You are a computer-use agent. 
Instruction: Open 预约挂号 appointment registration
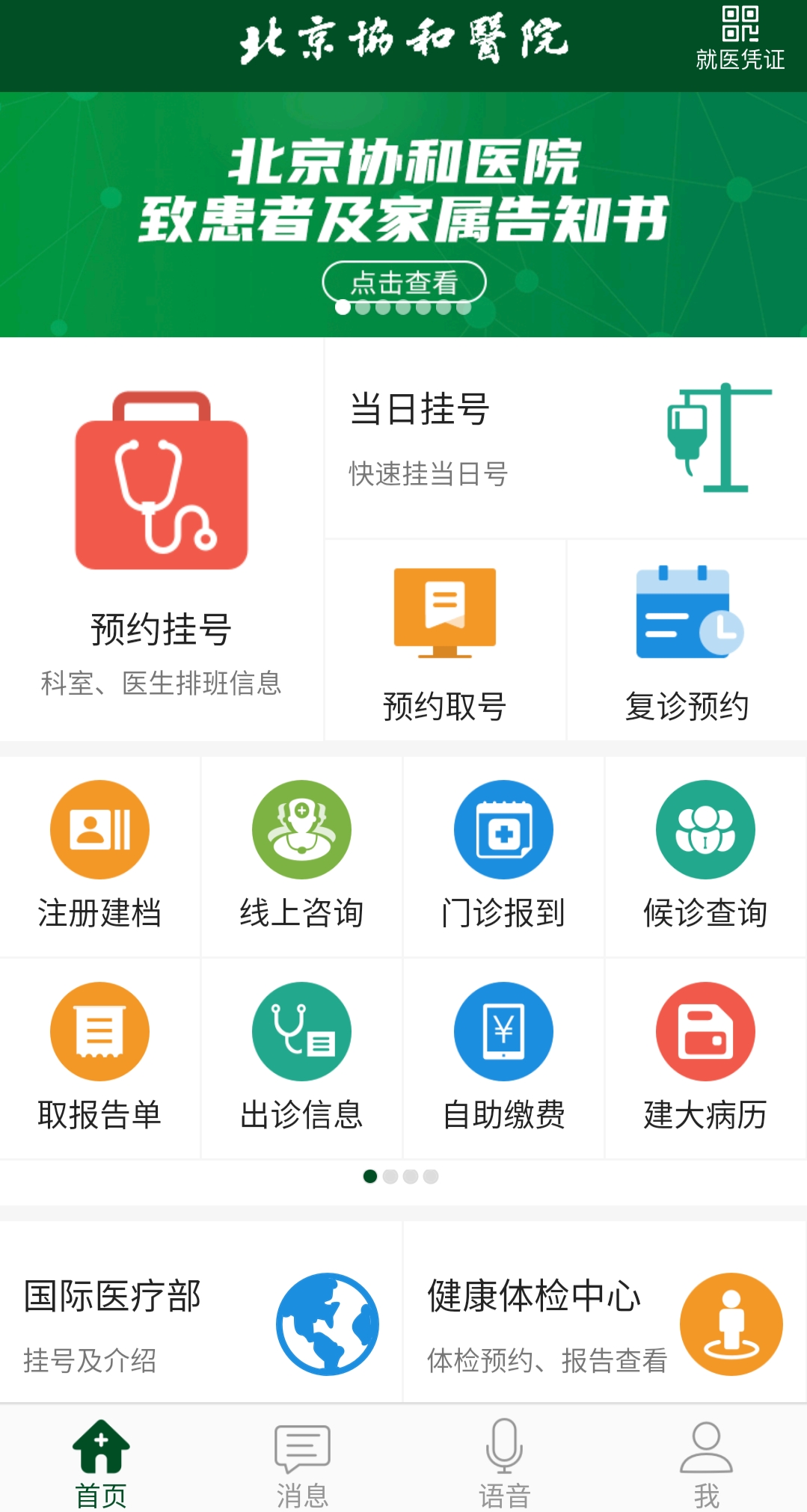[x=162, y=539]
